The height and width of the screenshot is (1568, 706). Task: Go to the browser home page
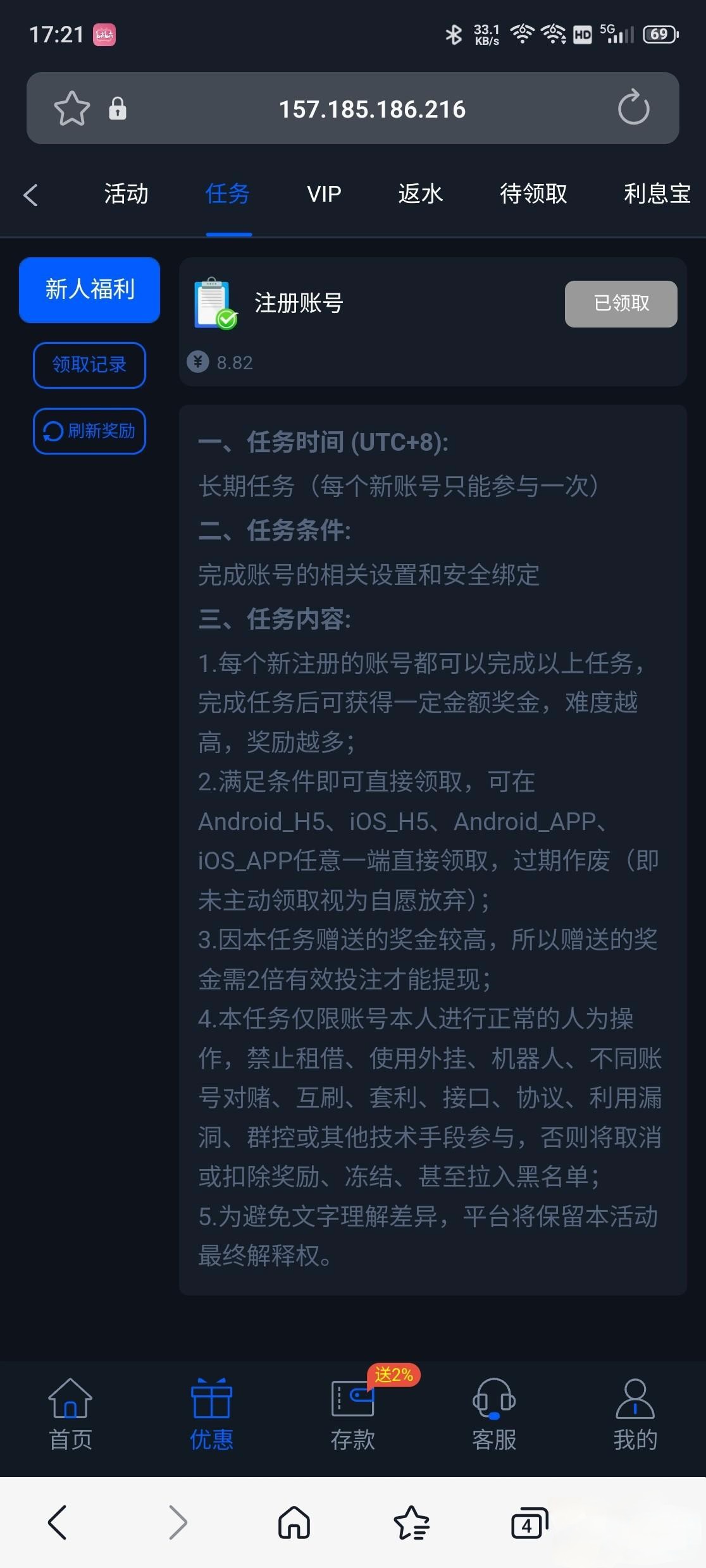coord(294,1522)
